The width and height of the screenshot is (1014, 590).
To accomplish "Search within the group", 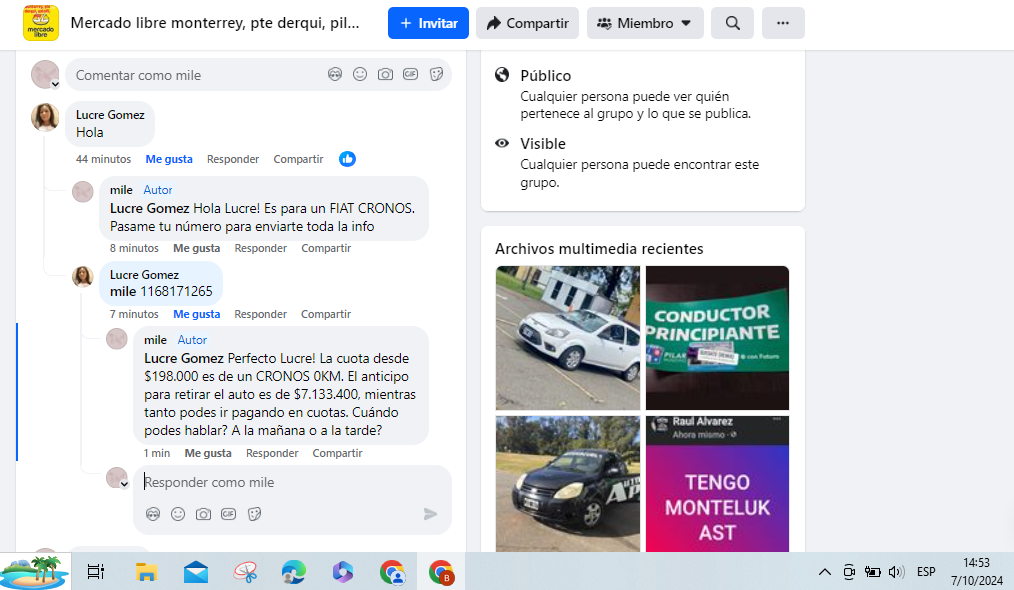I will (732, 23).
